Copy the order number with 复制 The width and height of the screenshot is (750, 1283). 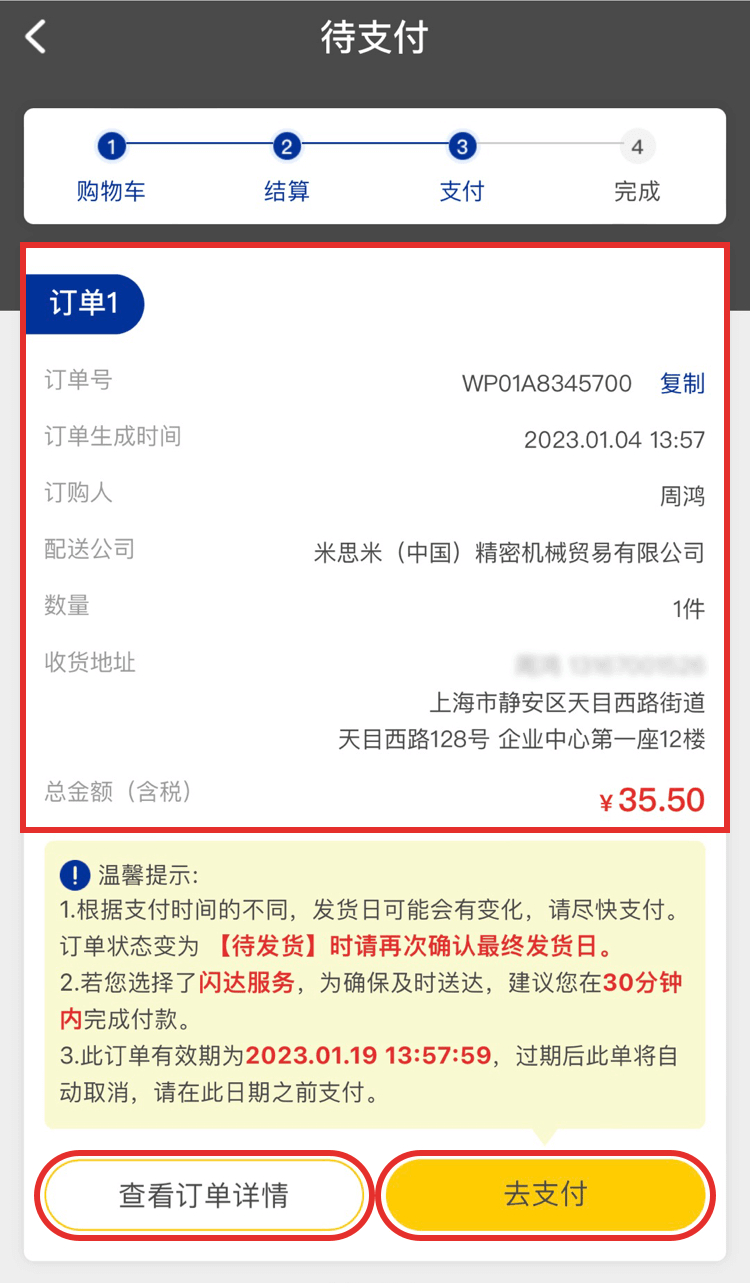pos(682,384)
